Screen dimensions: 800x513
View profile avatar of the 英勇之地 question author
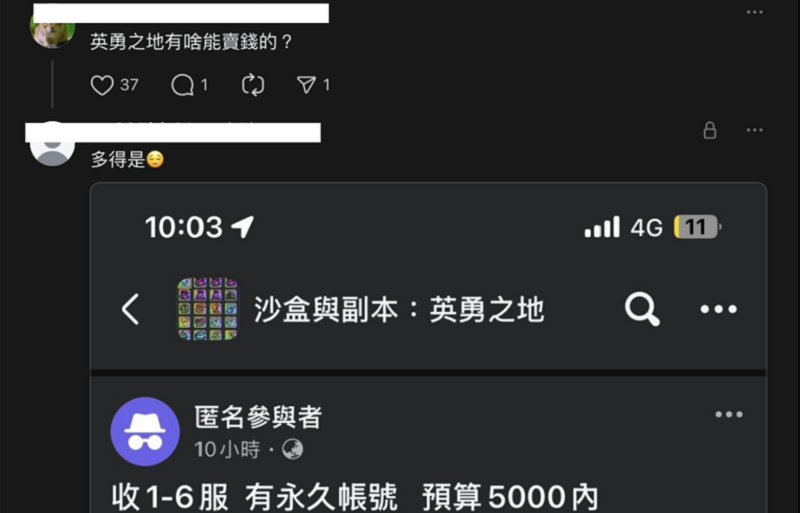click(x=52, y=29)
